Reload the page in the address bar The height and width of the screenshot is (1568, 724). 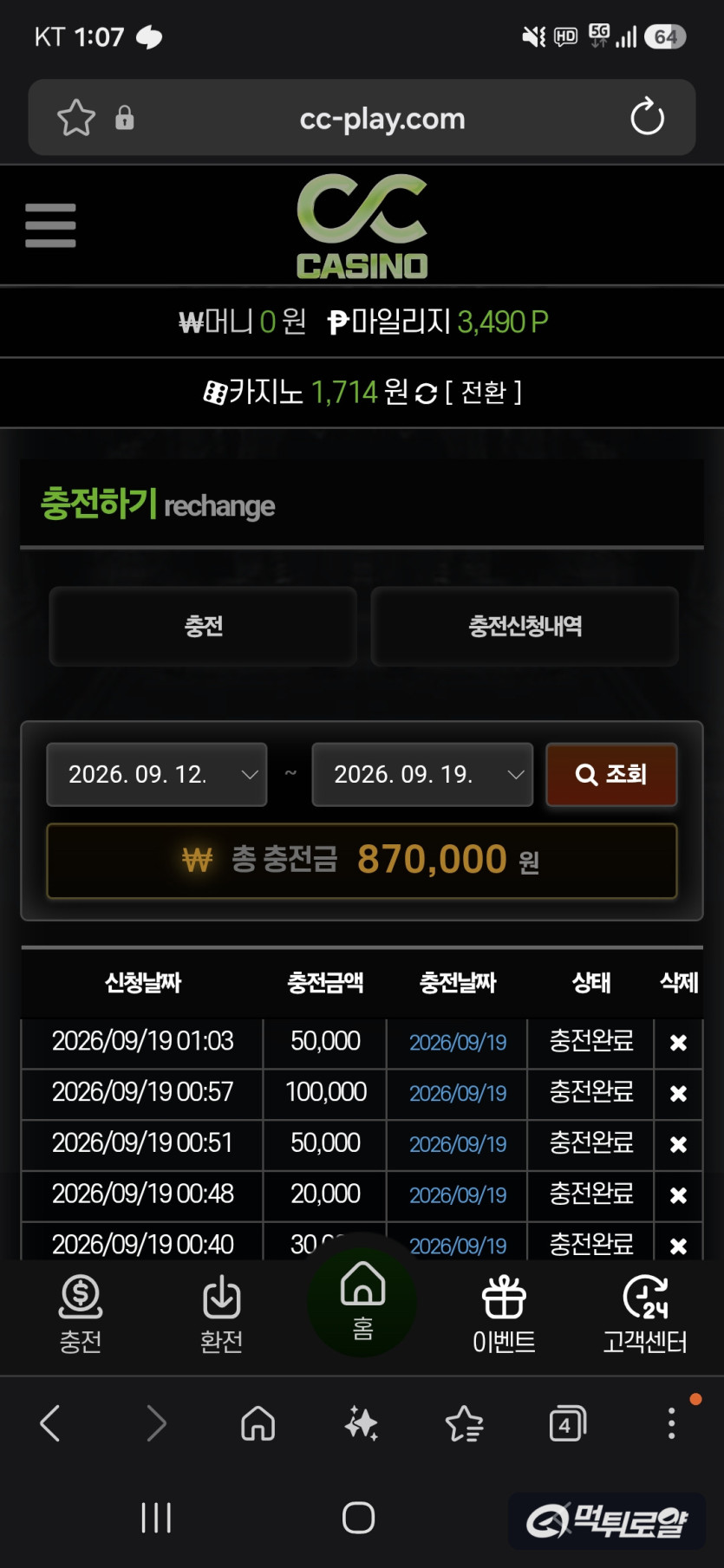[647, 118]
